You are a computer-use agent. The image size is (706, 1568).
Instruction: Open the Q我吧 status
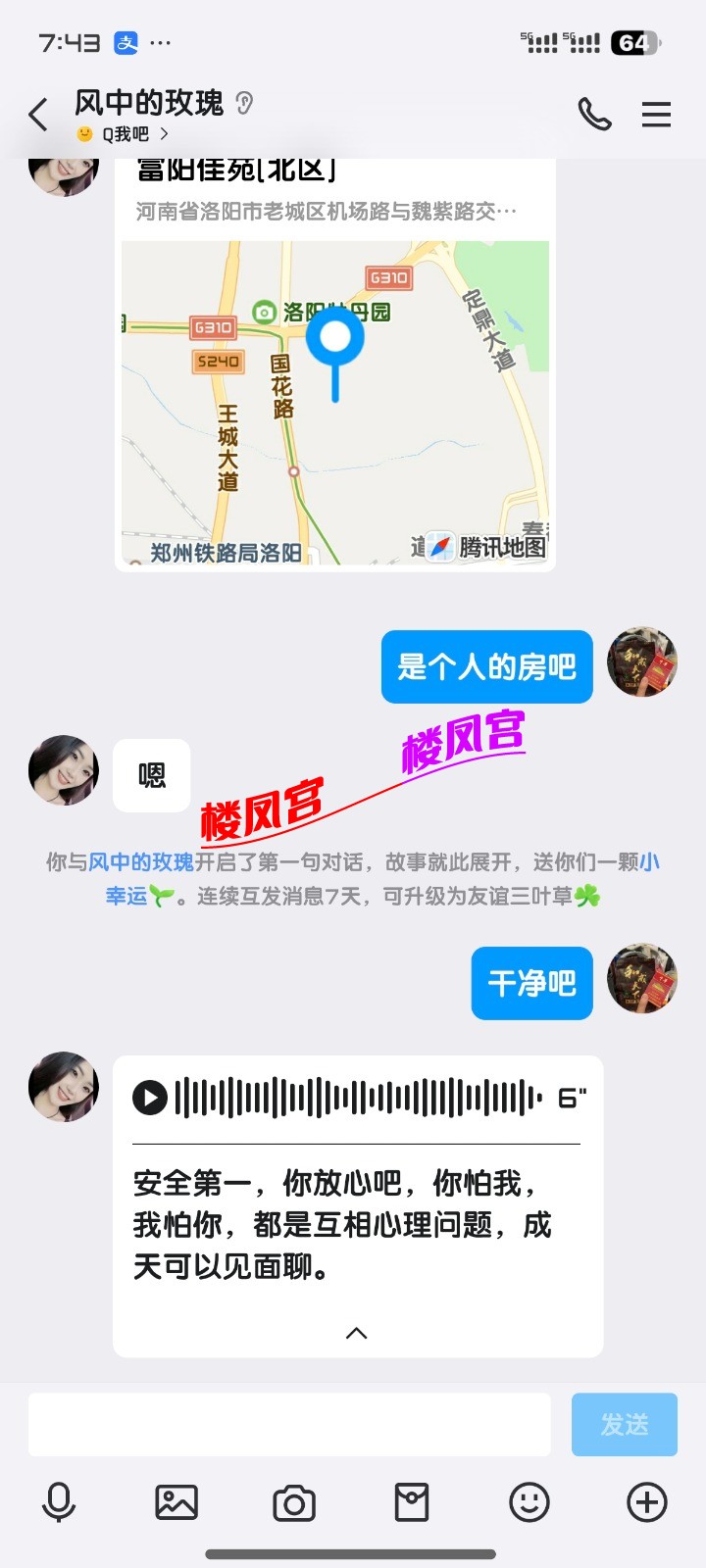click(x=126, y=134)
